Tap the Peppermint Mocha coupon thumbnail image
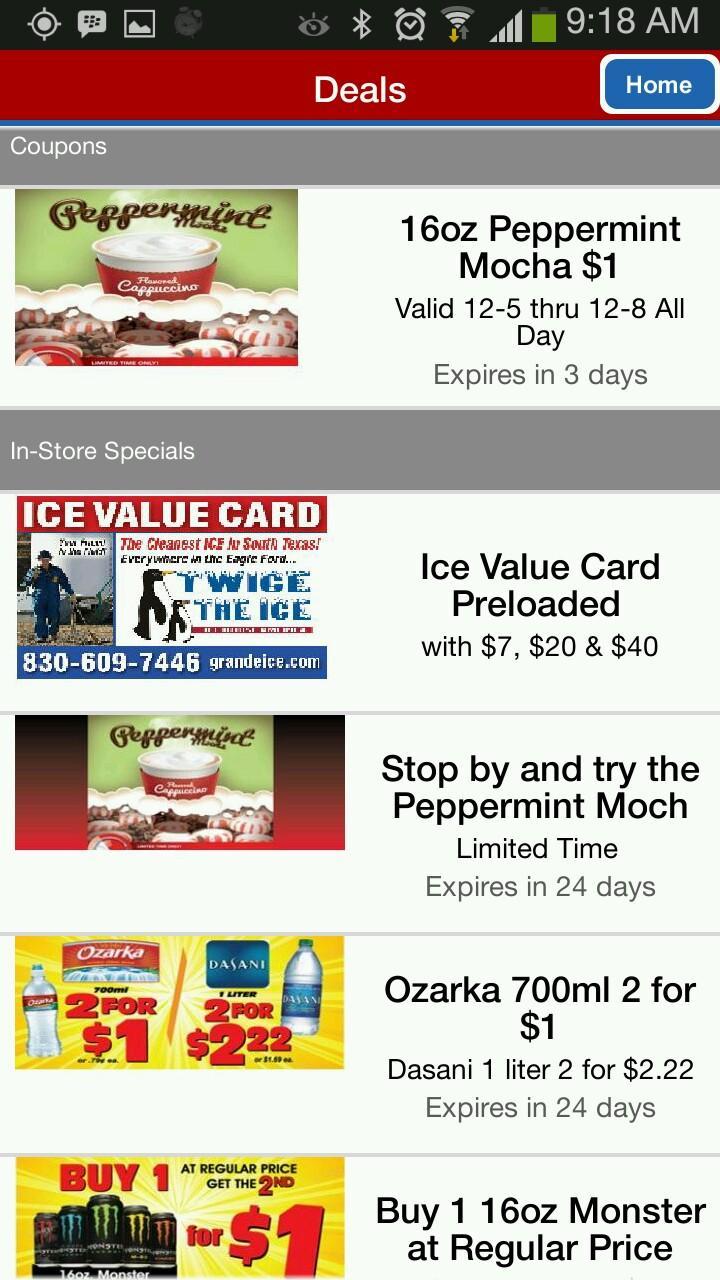720x1280 pixels. tap(155, 278)
